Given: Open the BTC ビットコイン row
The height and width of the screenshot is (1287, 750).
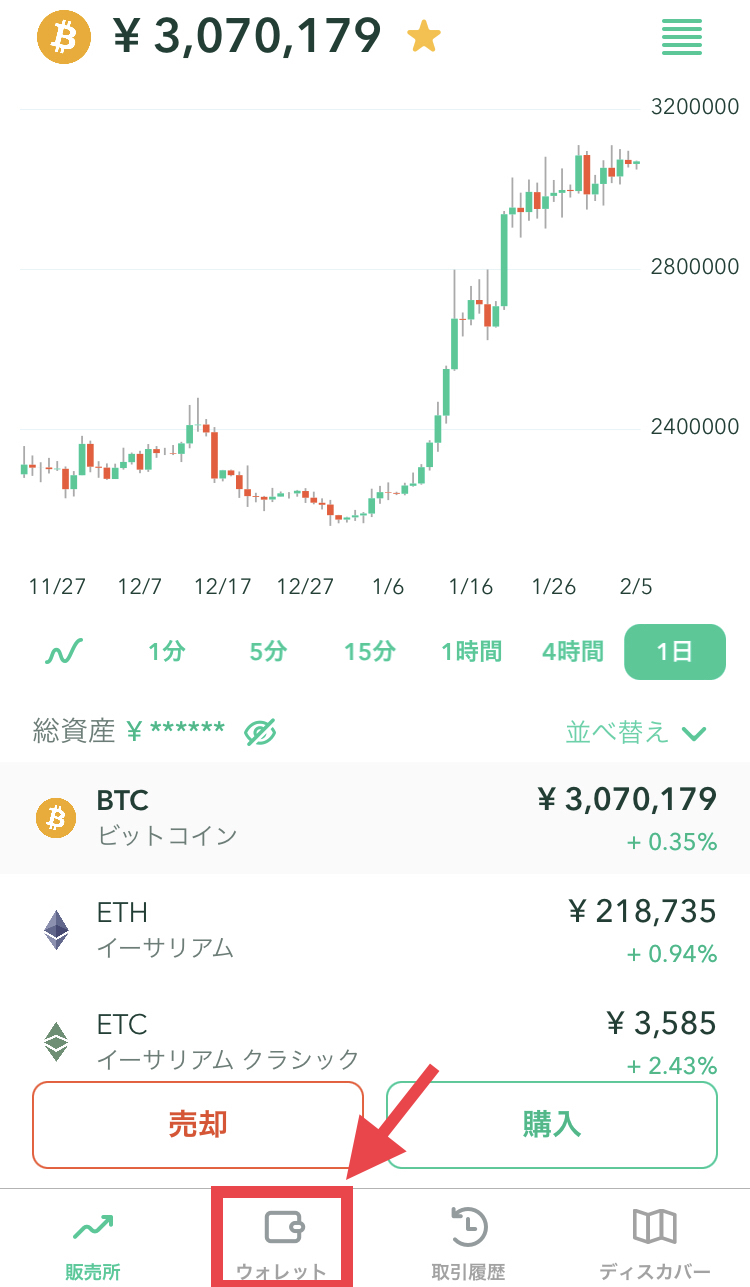Looking at the screenshot, I should coord(375,817).
